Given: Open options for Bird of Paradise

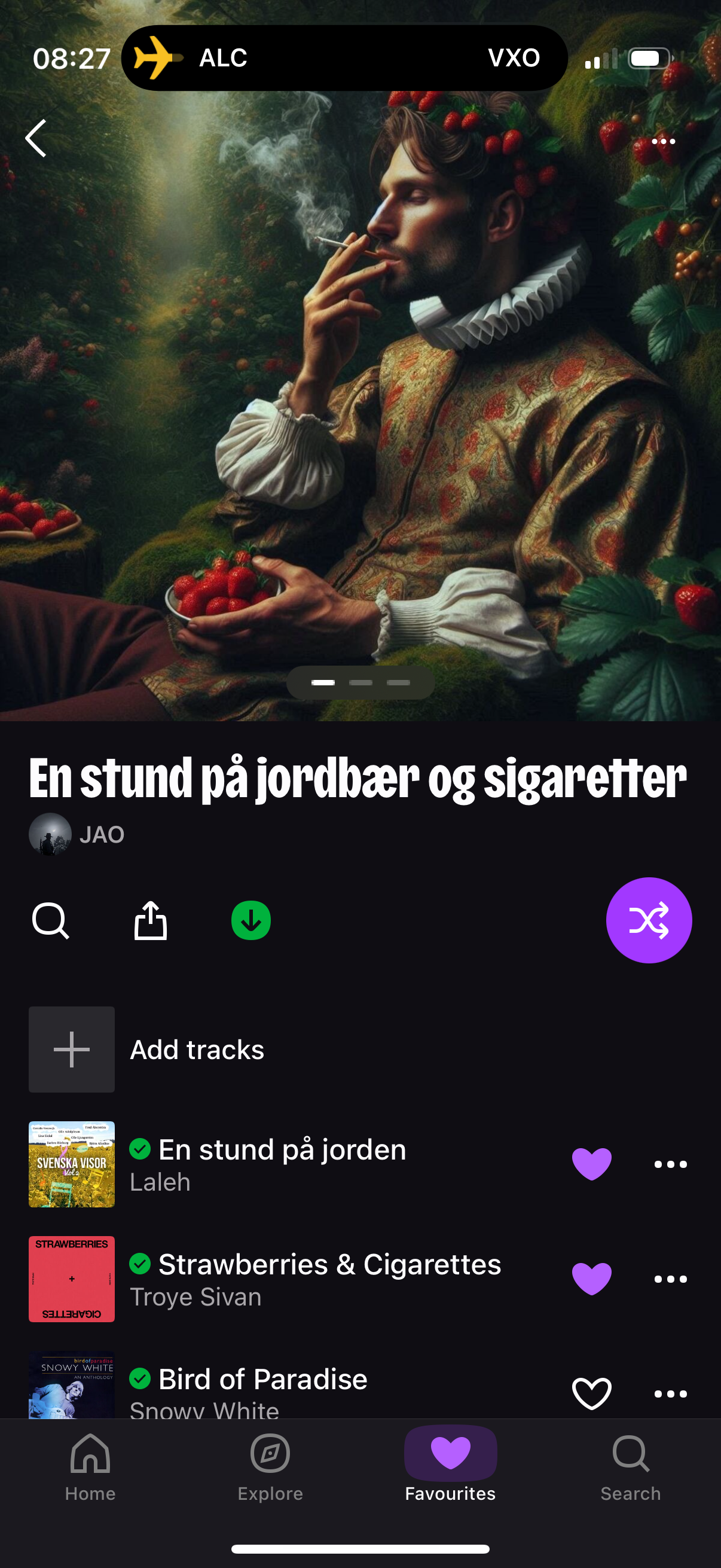Looking at the screenshot, I should click(x=670, y=1393).
